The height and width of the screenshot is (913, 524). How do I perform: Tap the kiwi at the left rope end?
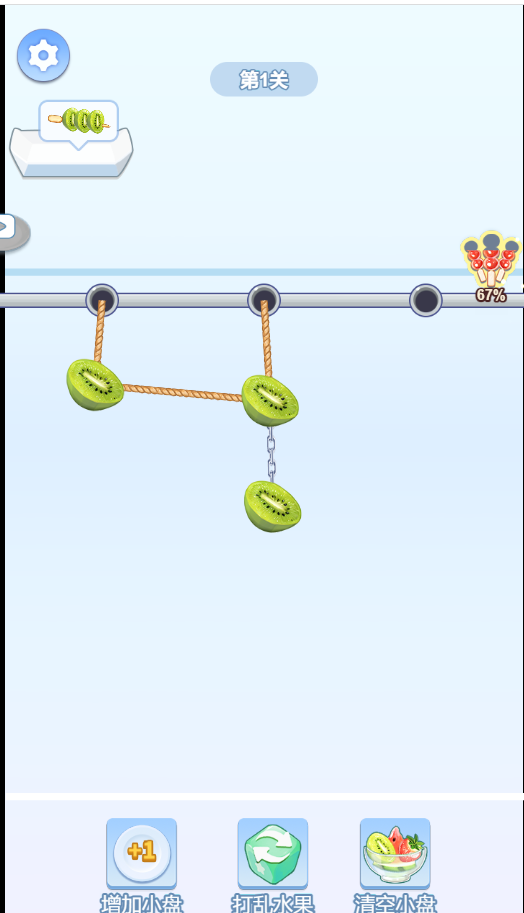click(95, 384)
